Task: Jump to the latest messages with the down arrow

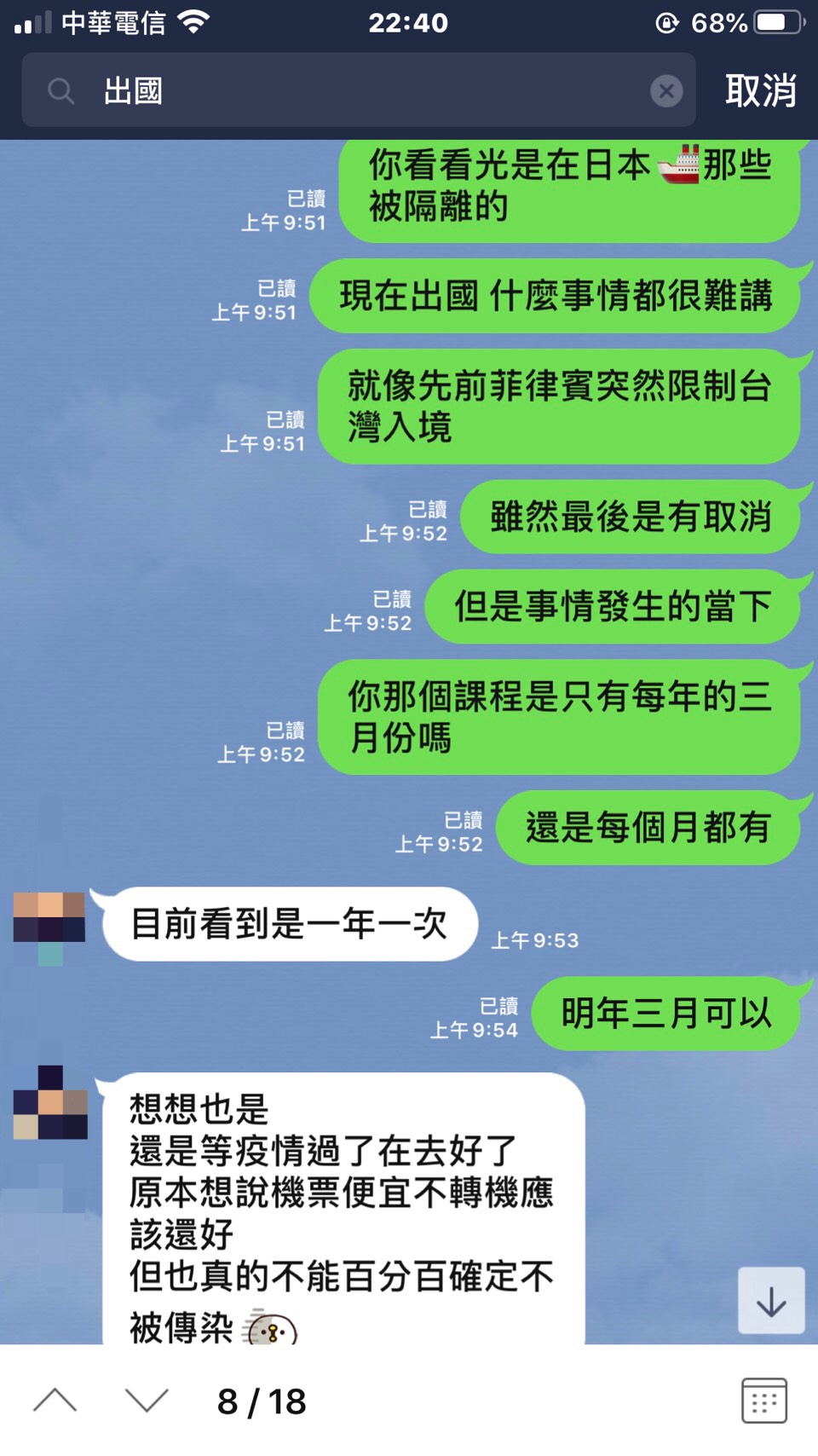Action: [x=771, y=1301]
